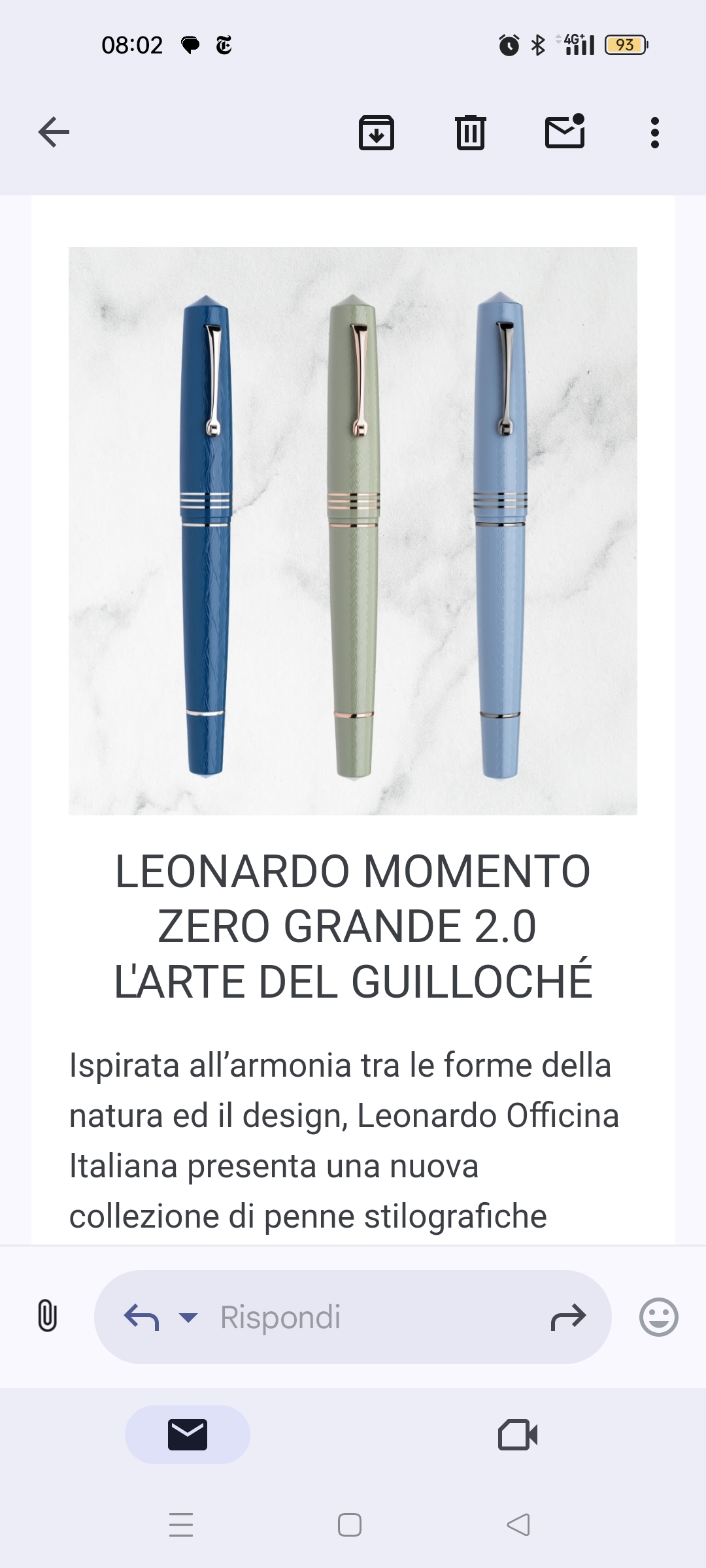Go back to the inbox
The width and height of the screenshot is (706, 1568).
pos(54,133)
